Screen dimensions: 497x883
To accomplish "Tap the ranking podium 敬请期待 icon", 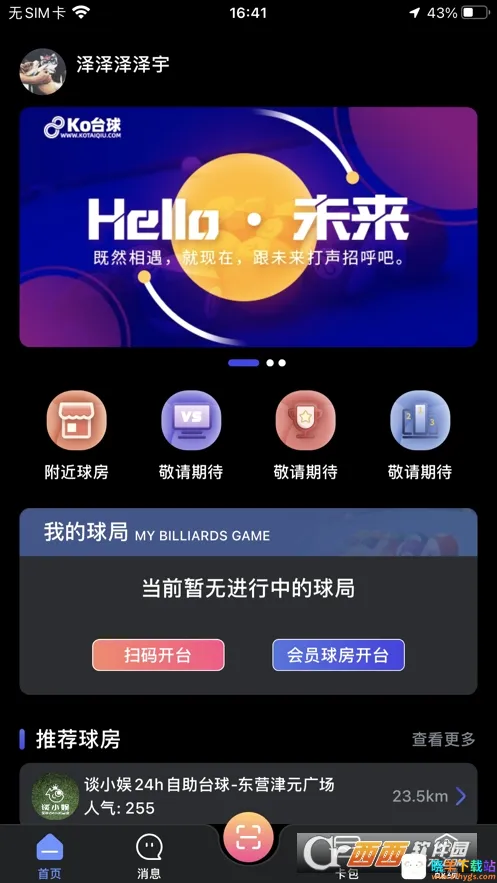I will point(420,420).
